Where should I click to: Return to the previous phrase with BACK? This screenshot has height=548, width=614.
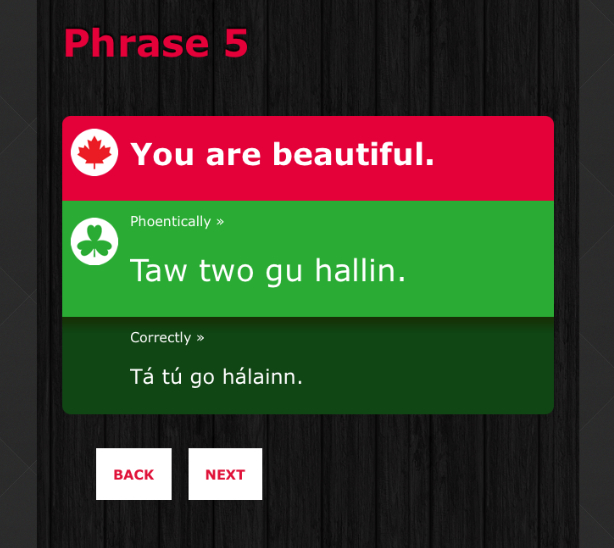(133, 474)
